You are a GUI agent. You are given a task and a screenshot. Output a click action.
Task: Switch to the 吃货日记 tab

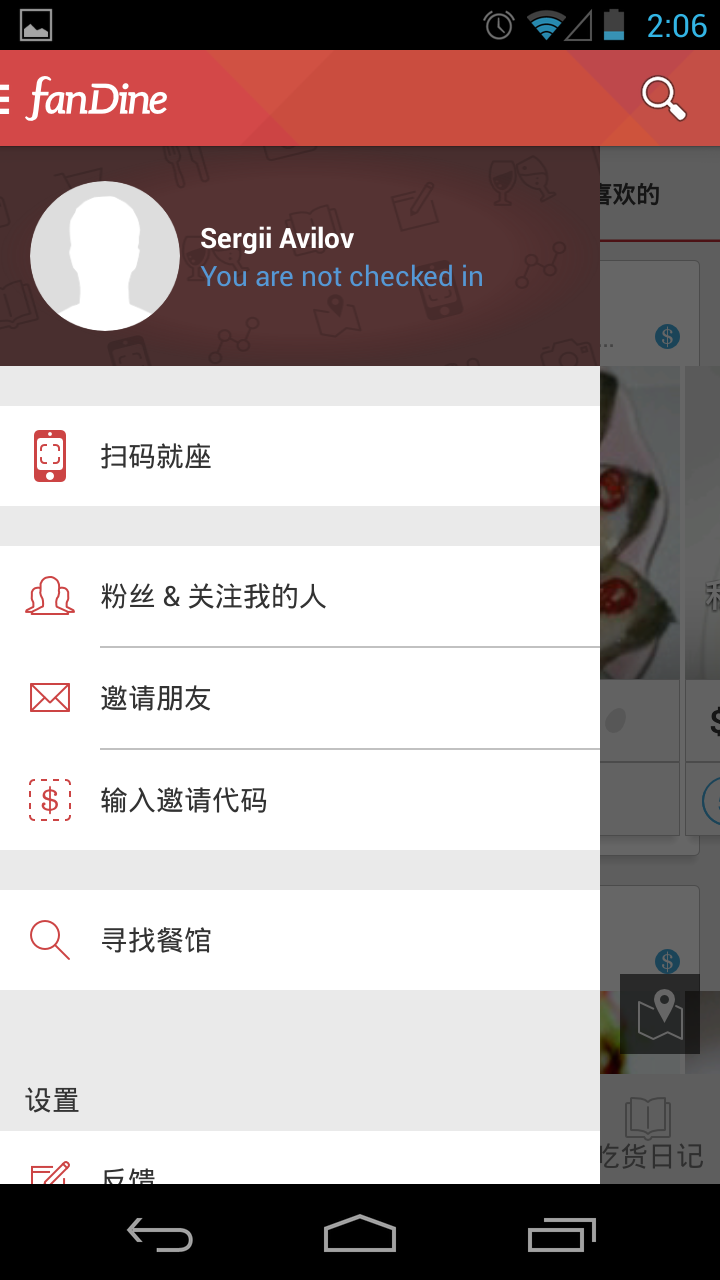[650, 1135]
